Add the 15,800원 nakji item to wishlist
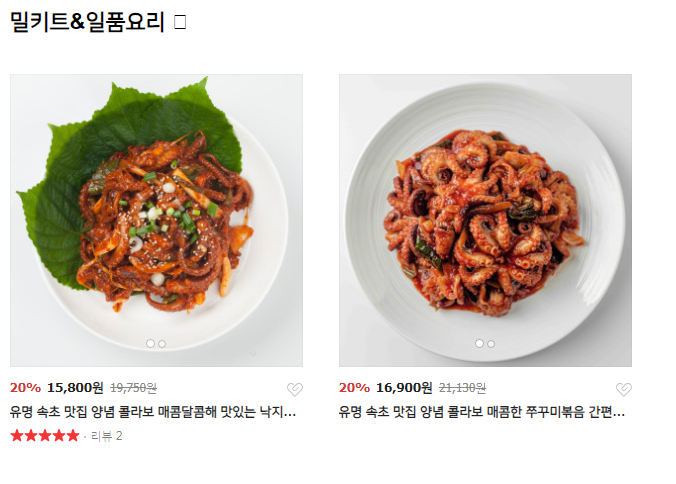This screenshot has width=676, height=484. (294, 389)
